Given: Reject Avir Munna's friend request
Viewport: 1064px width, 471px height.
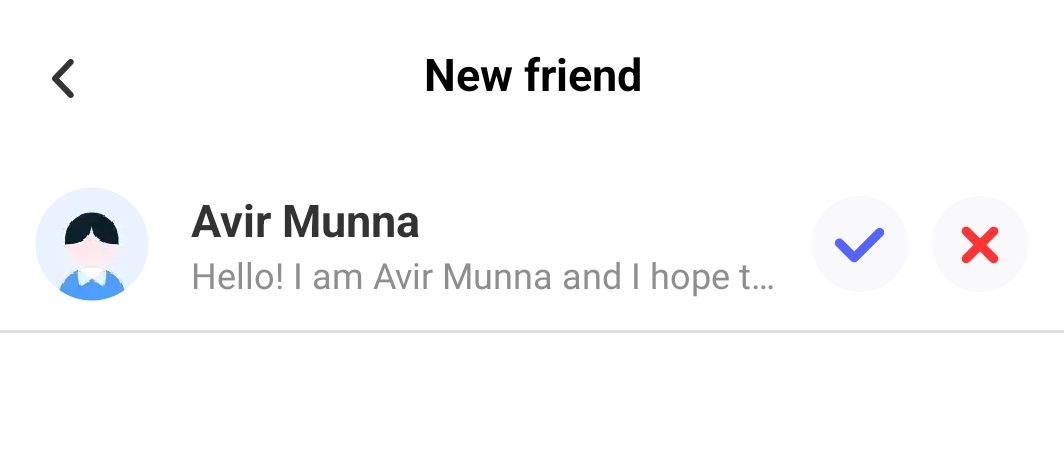Looking at the screenshot, I should [979, 245].
